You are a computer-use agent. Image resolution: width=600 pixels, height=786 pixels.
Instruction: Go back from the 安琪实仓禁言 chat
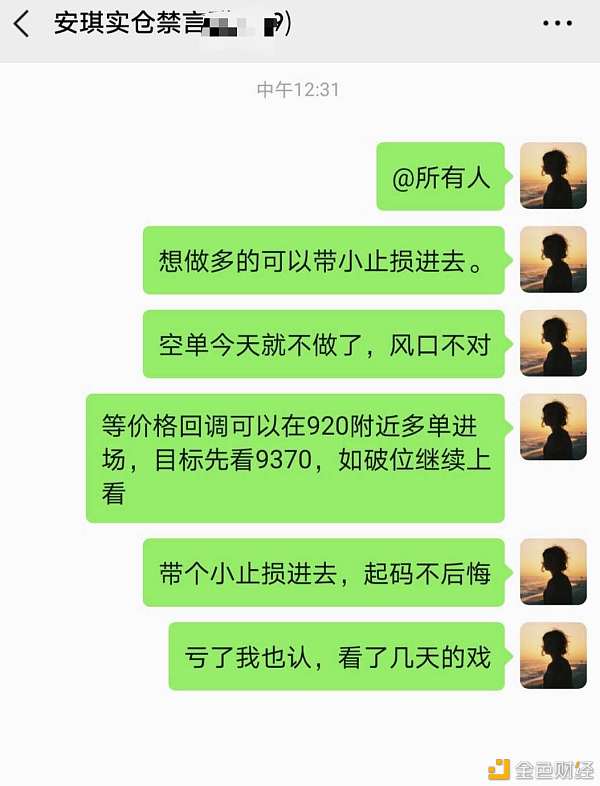[22, 24]
